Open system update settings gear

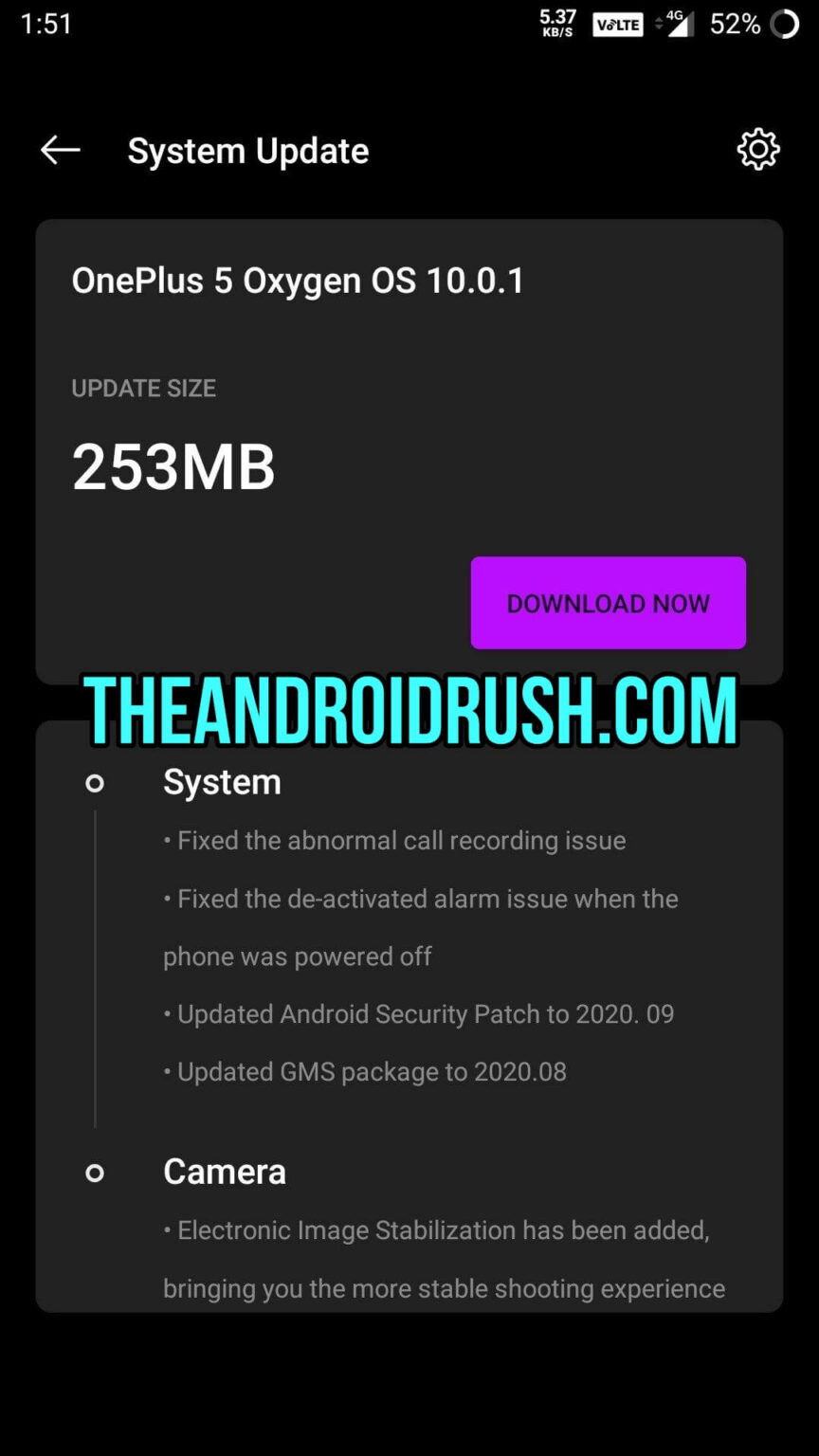pos(758,150)
